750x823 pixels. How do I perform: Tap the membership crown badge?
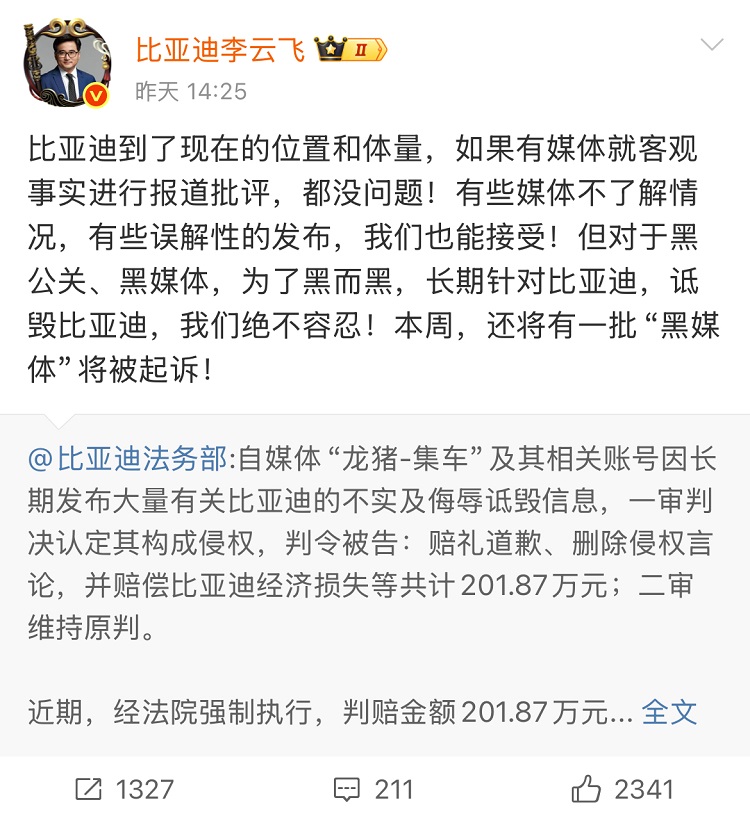[350, 48]
